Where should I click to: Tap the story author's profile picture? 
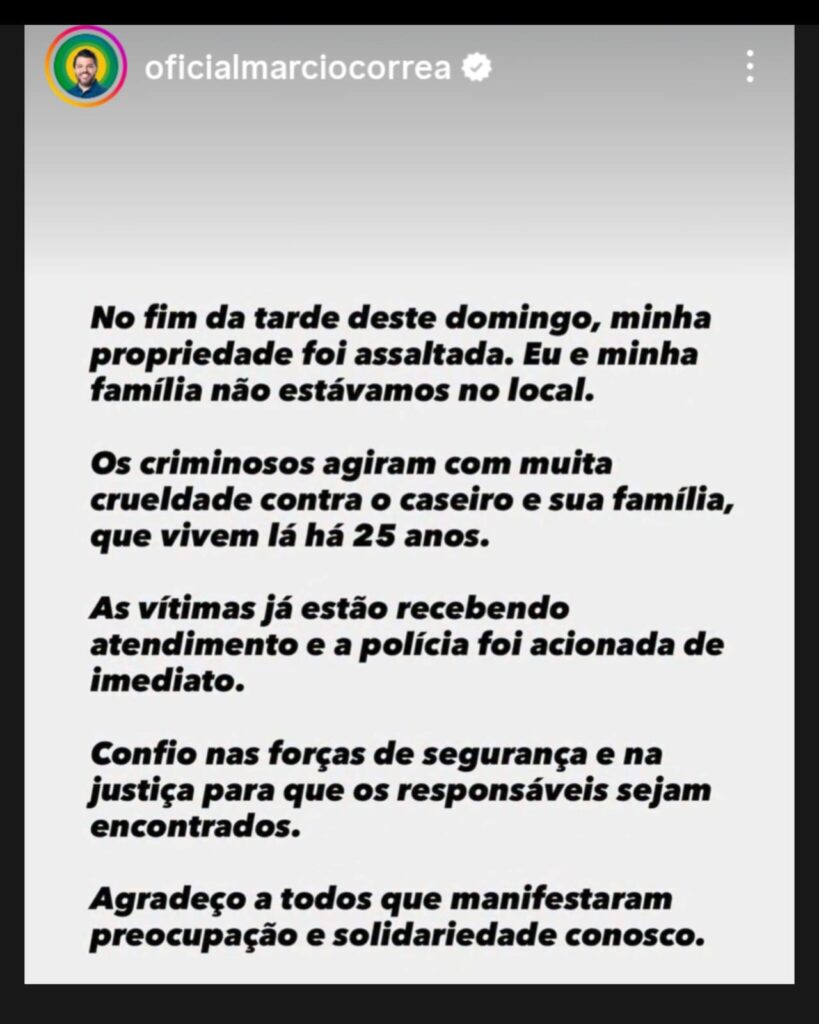point(86,67)
